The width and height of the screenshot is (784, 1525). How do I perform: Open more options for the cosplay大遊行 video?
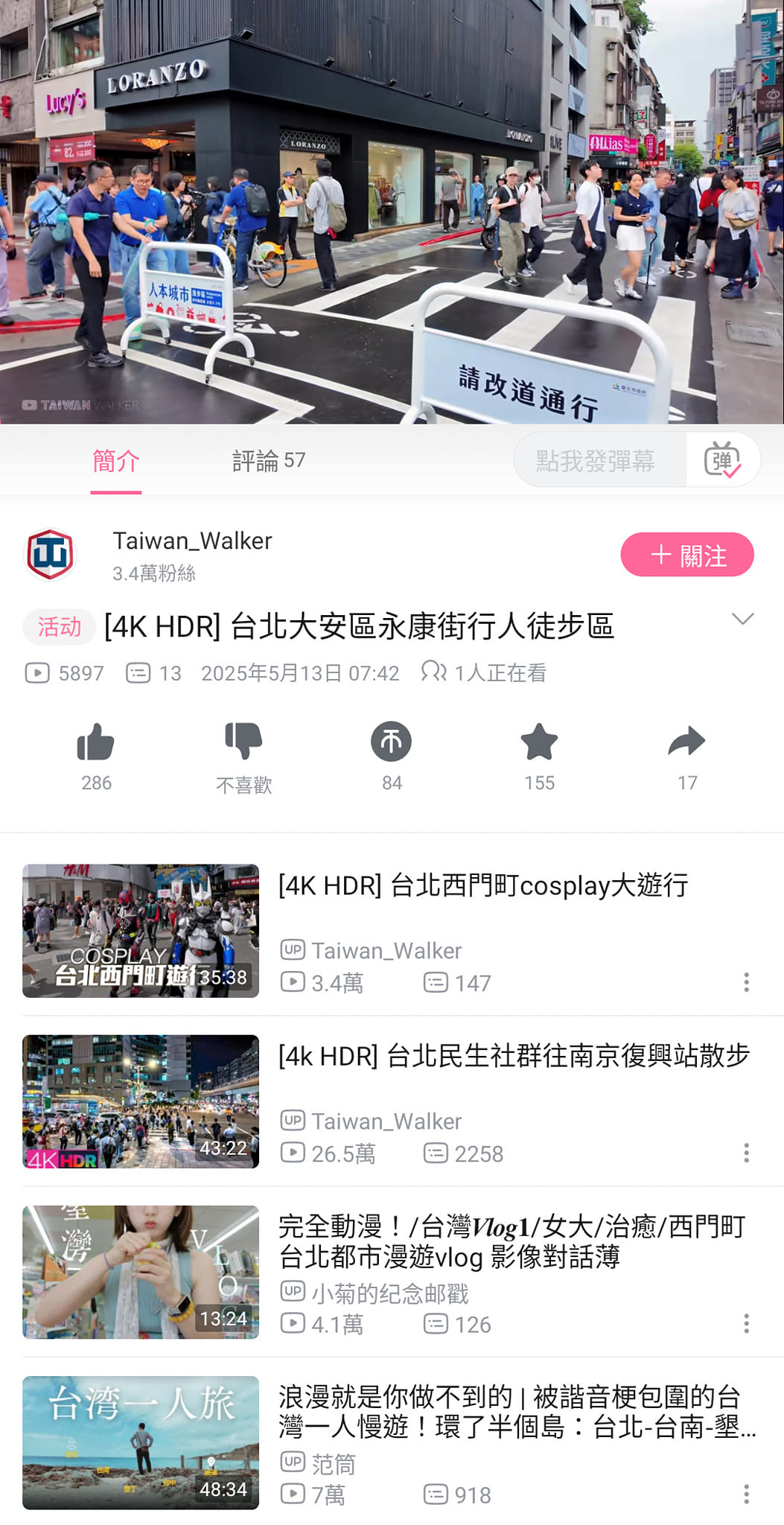point(746,982)
